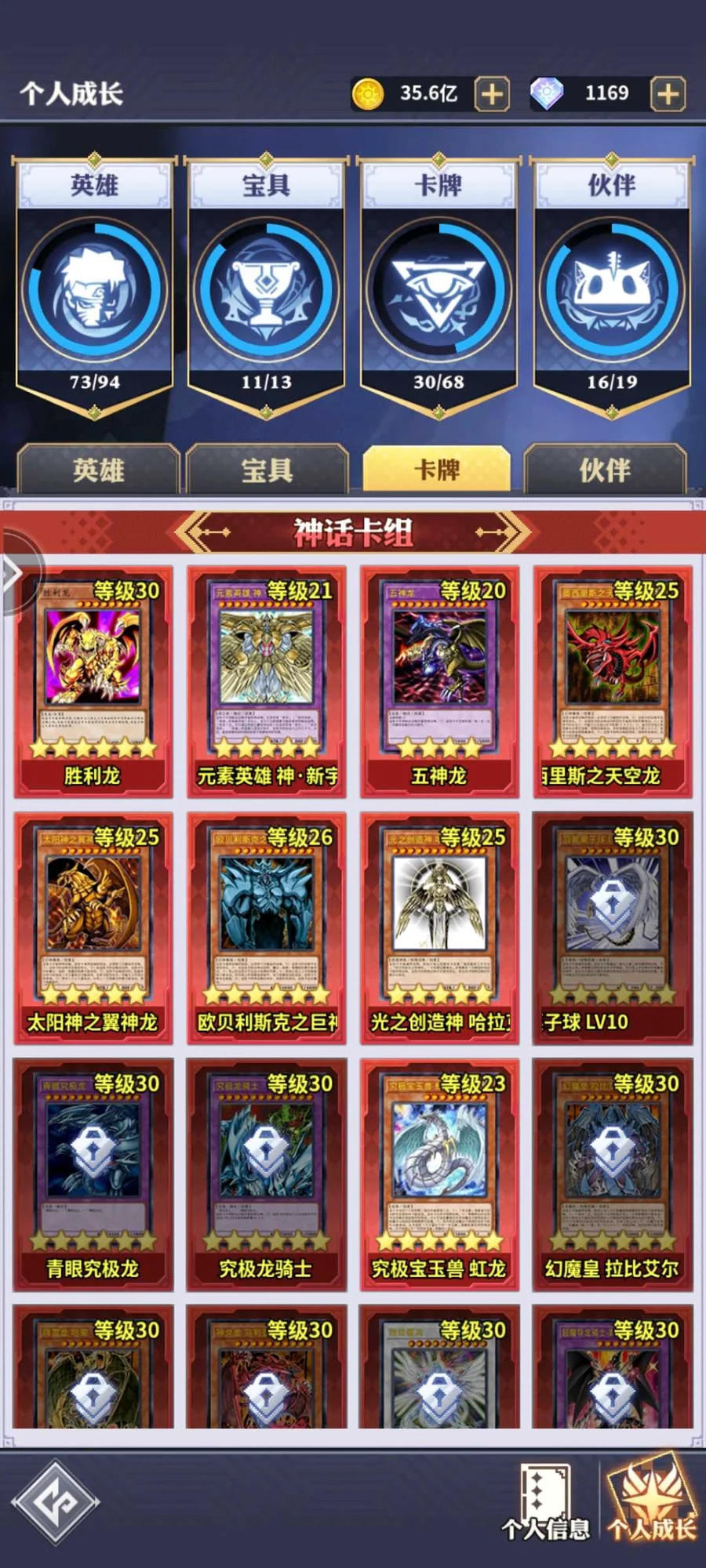Select the 卡牌 tab
Image resolution: width=706 pixels, height=1568 pixels.
(x=437, y=470)
